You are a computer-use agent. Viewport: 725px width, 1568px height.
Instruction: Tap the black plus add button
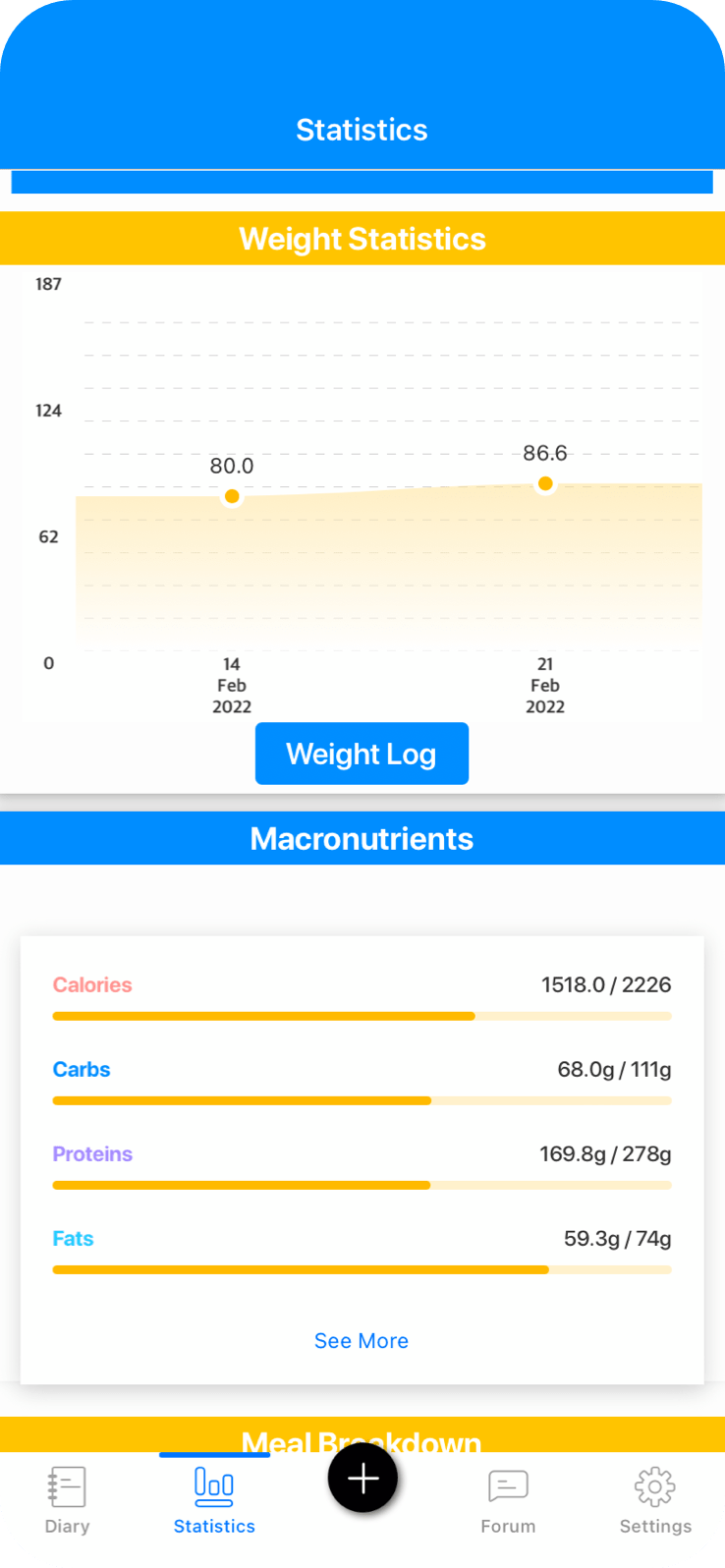tap(362, 1478)
